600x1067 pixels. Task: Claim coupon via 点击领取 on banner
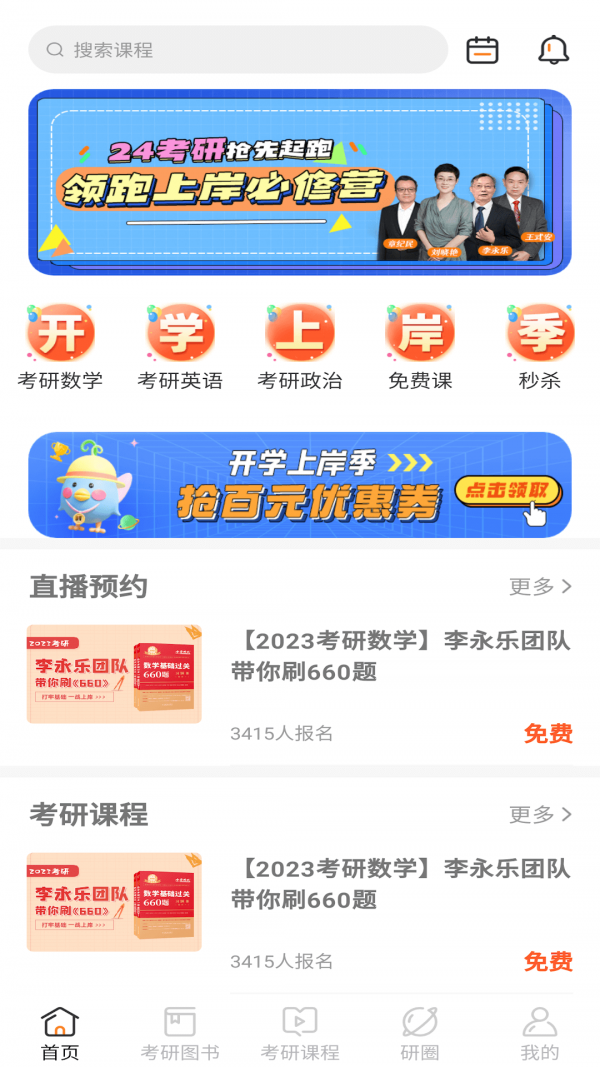pos(508,491)
